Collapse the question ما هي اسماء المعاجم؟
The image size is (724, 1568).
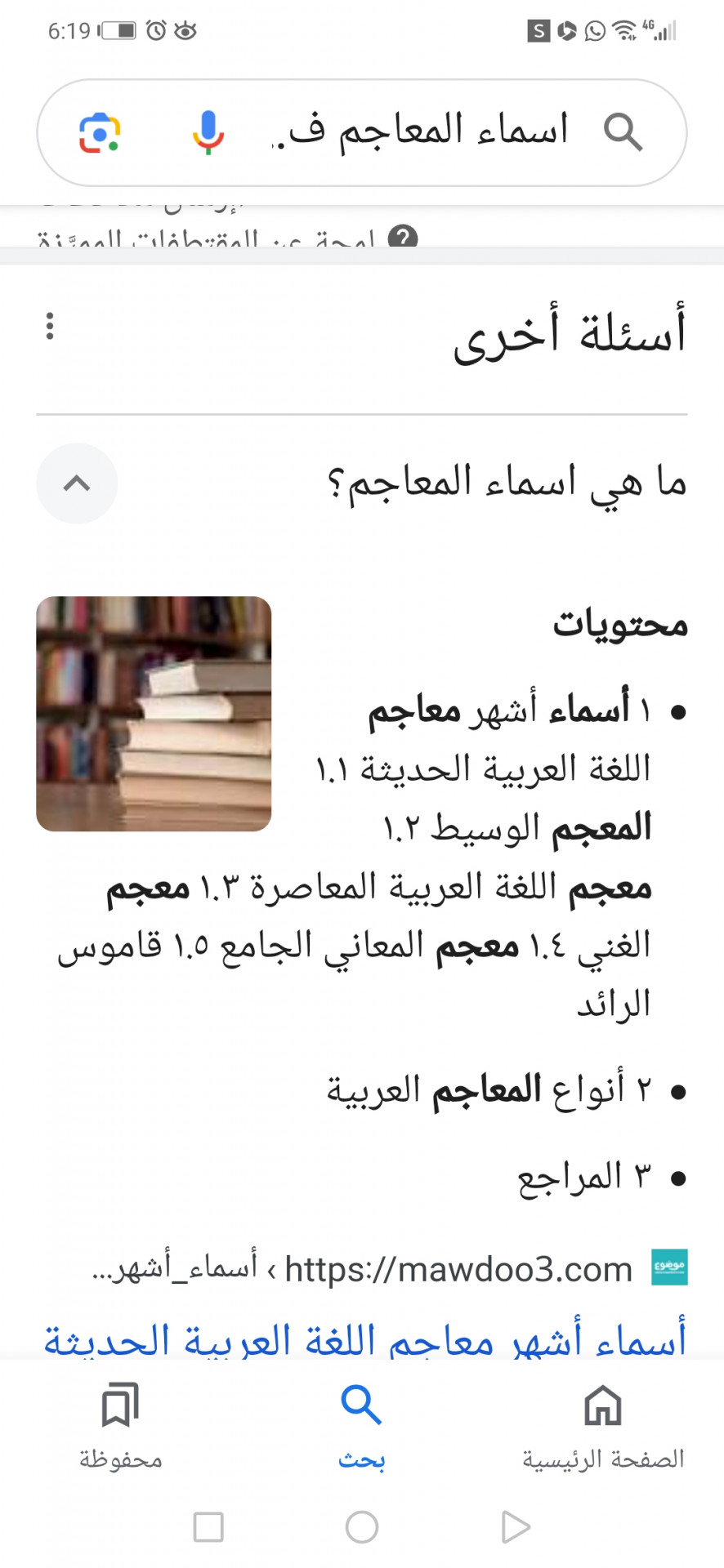[77, 483]
